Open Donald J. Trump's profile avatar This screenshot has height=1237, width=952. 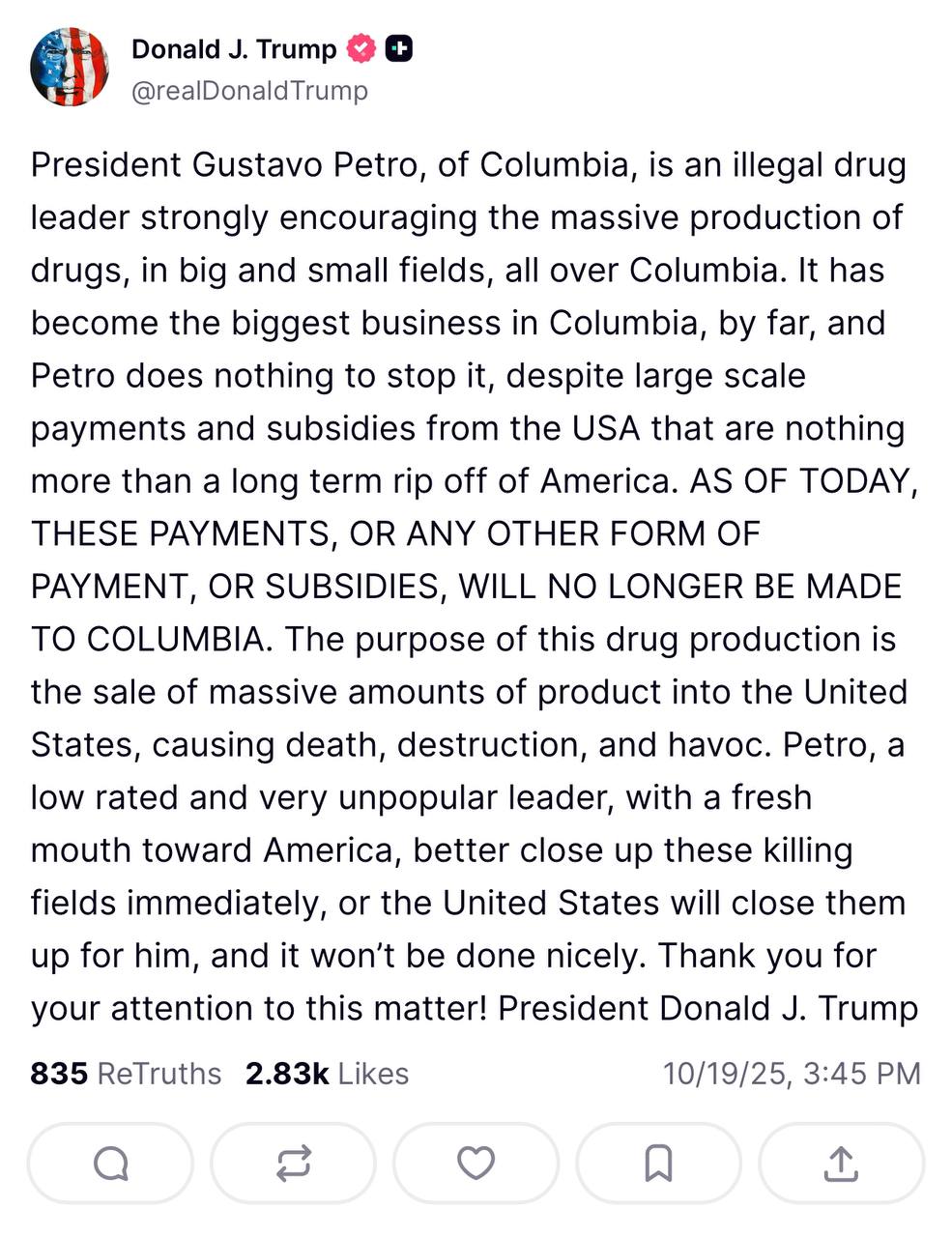(69, 68)
